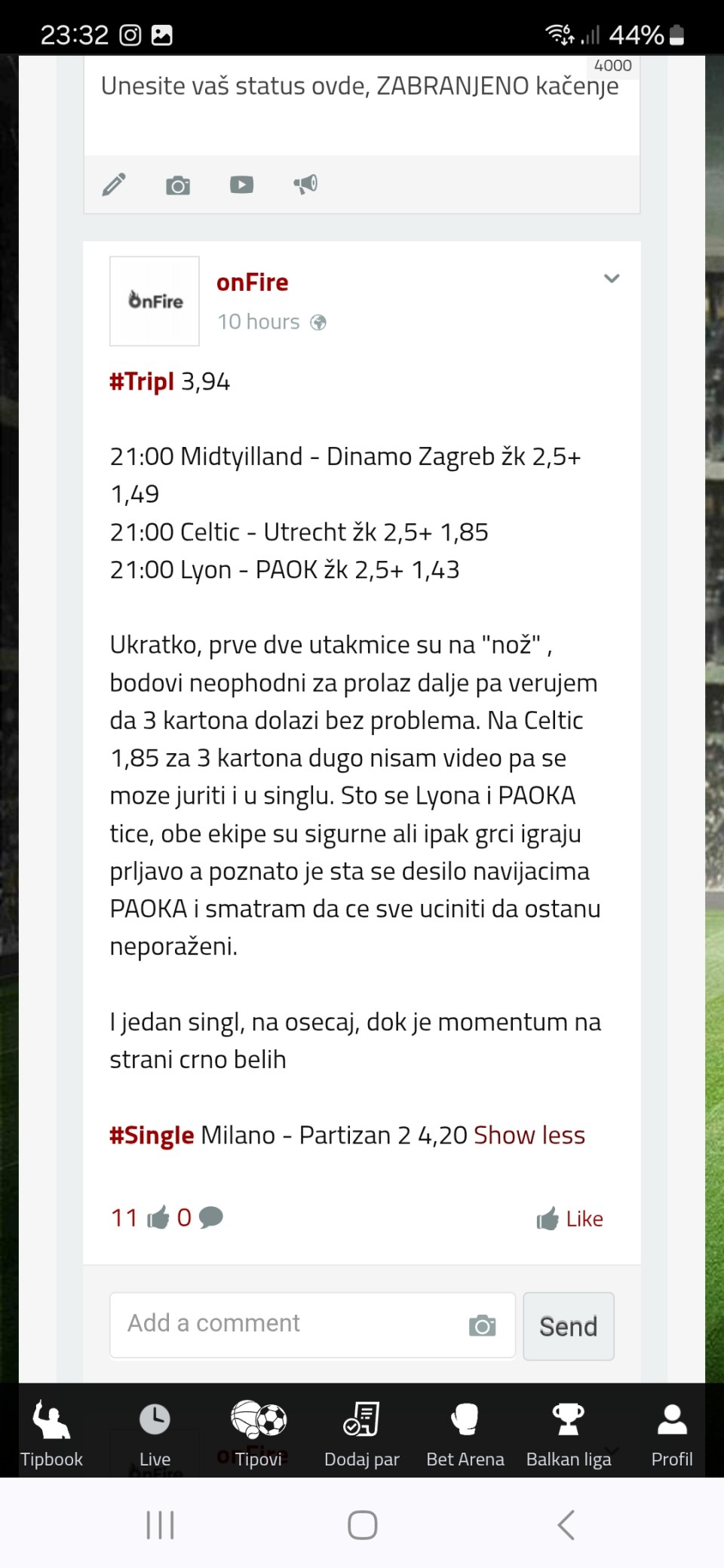Open the #Single hashtag
Viewport: 724px width, 1568px height.
coord(152,1135)
